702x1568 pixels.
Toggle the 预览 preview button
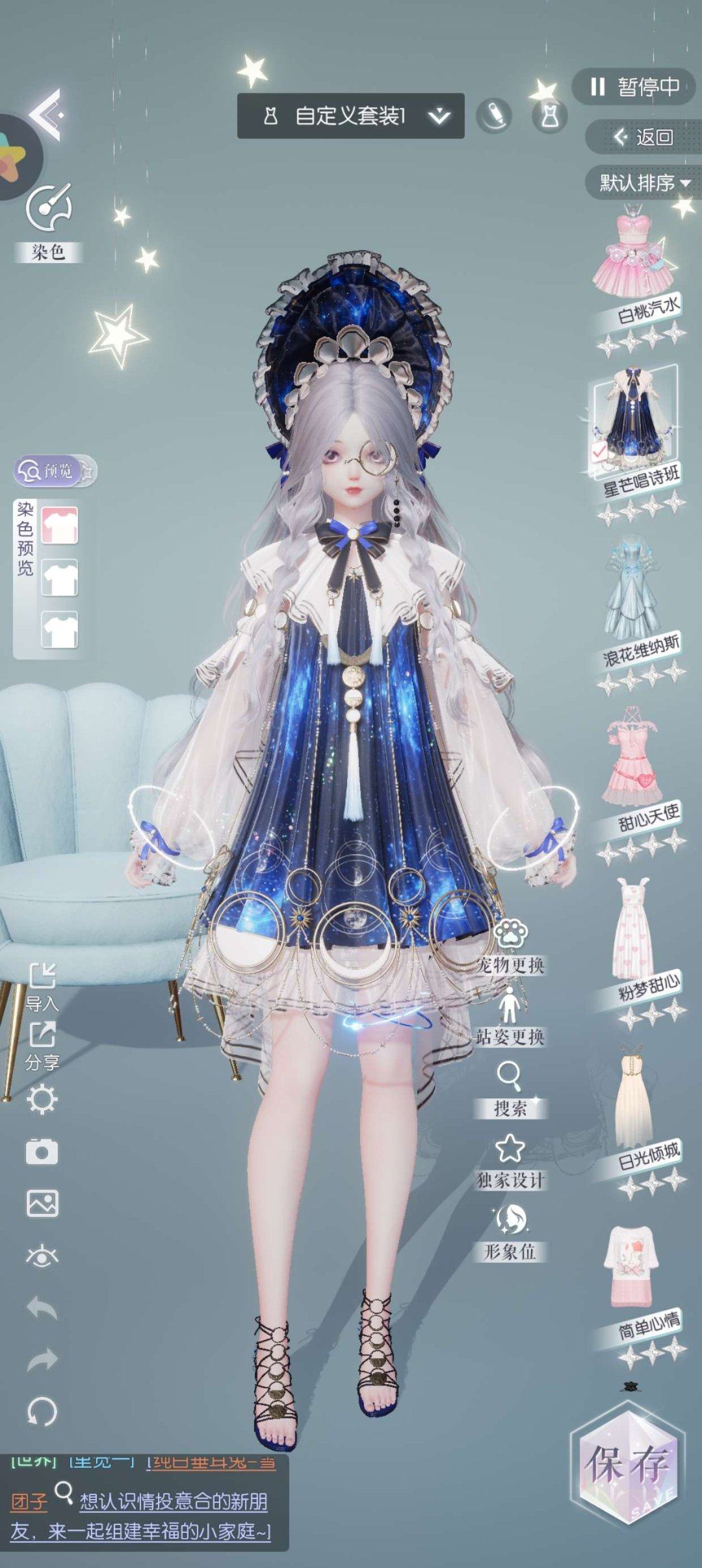point(49,471)
